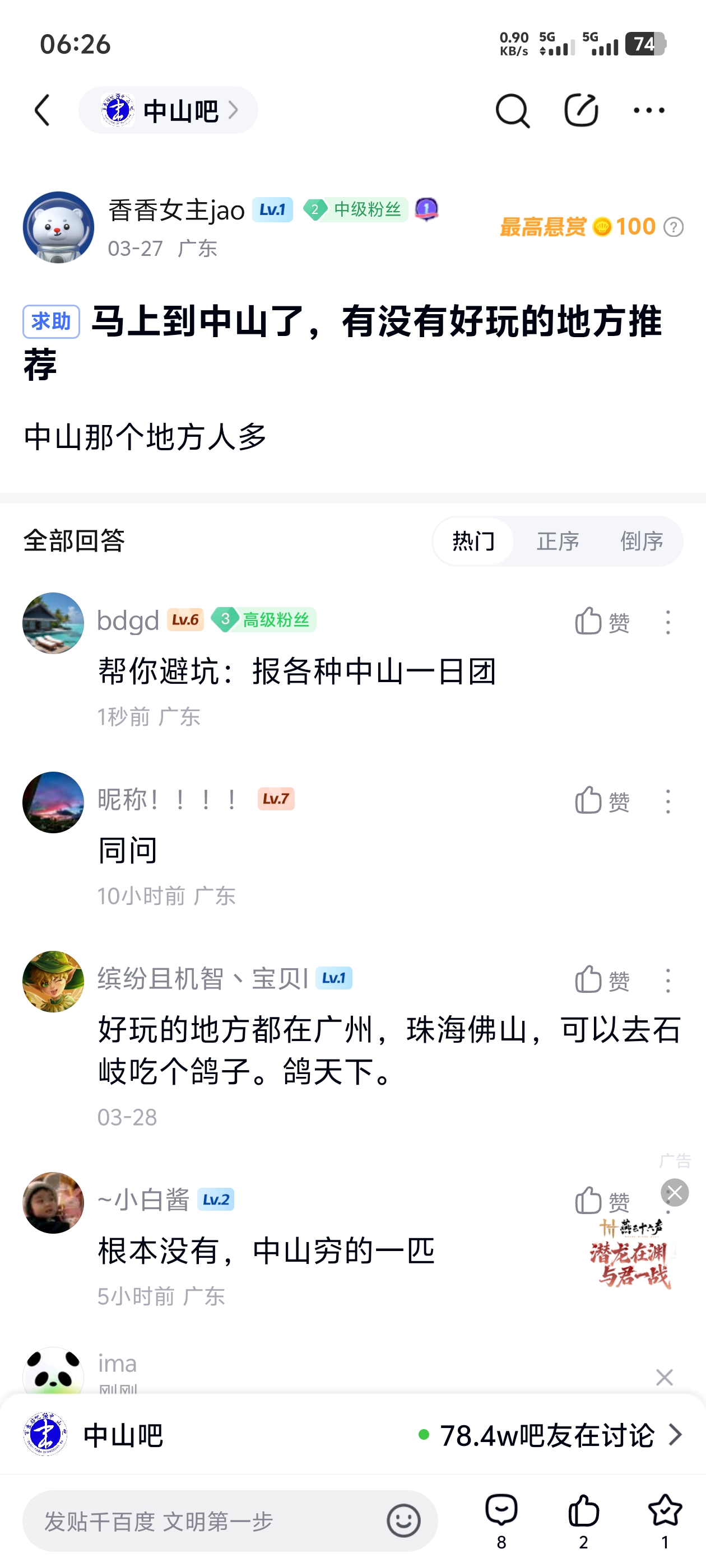This screenshot has height=1568, width=706.
Task: Switch answers to 正序 order
Action: click(x=558, y=541)
